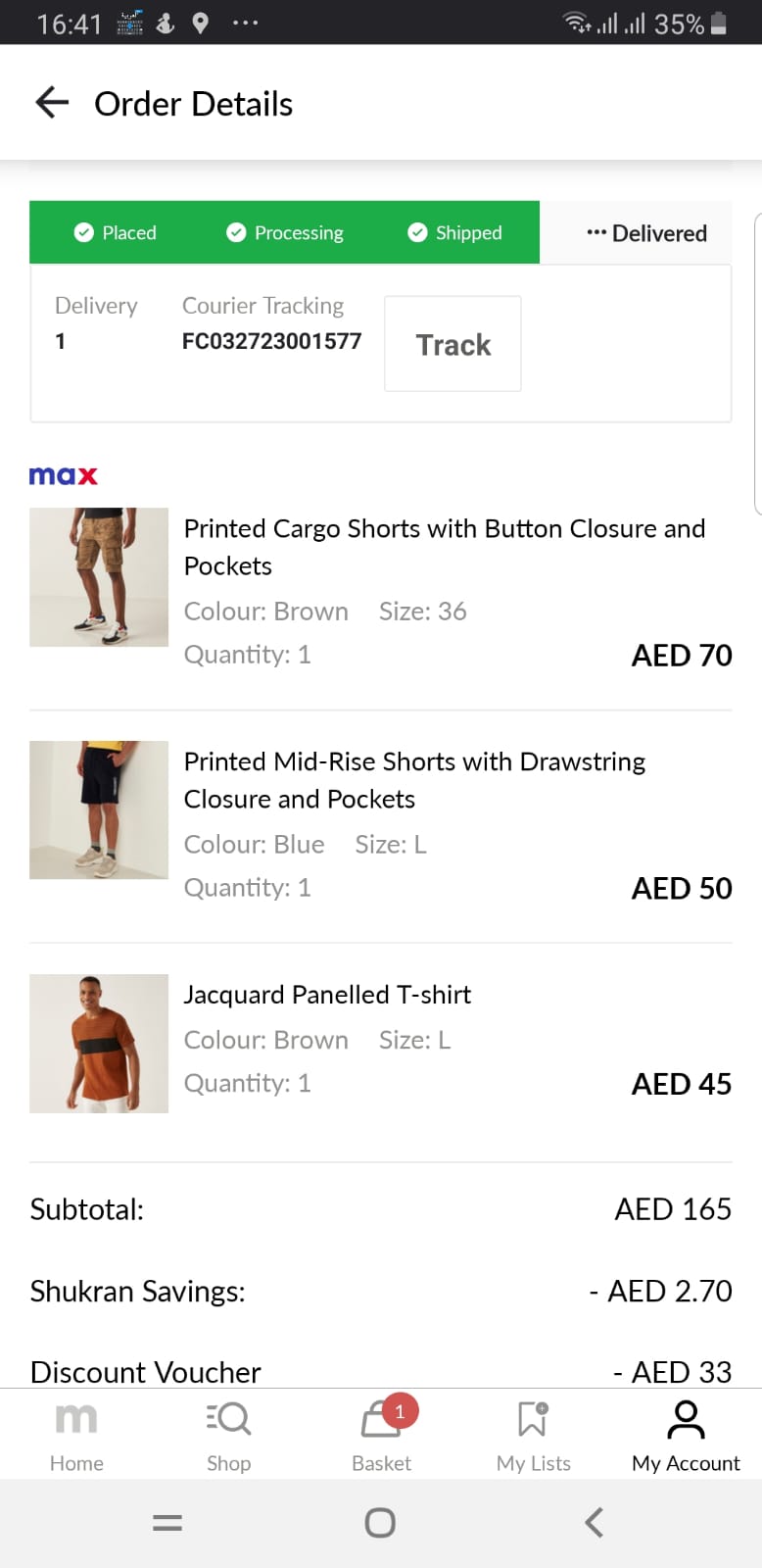Viewport: 762px width, 1568px height.
Task: Open the system recent apps view
Action: (167, 1522)
